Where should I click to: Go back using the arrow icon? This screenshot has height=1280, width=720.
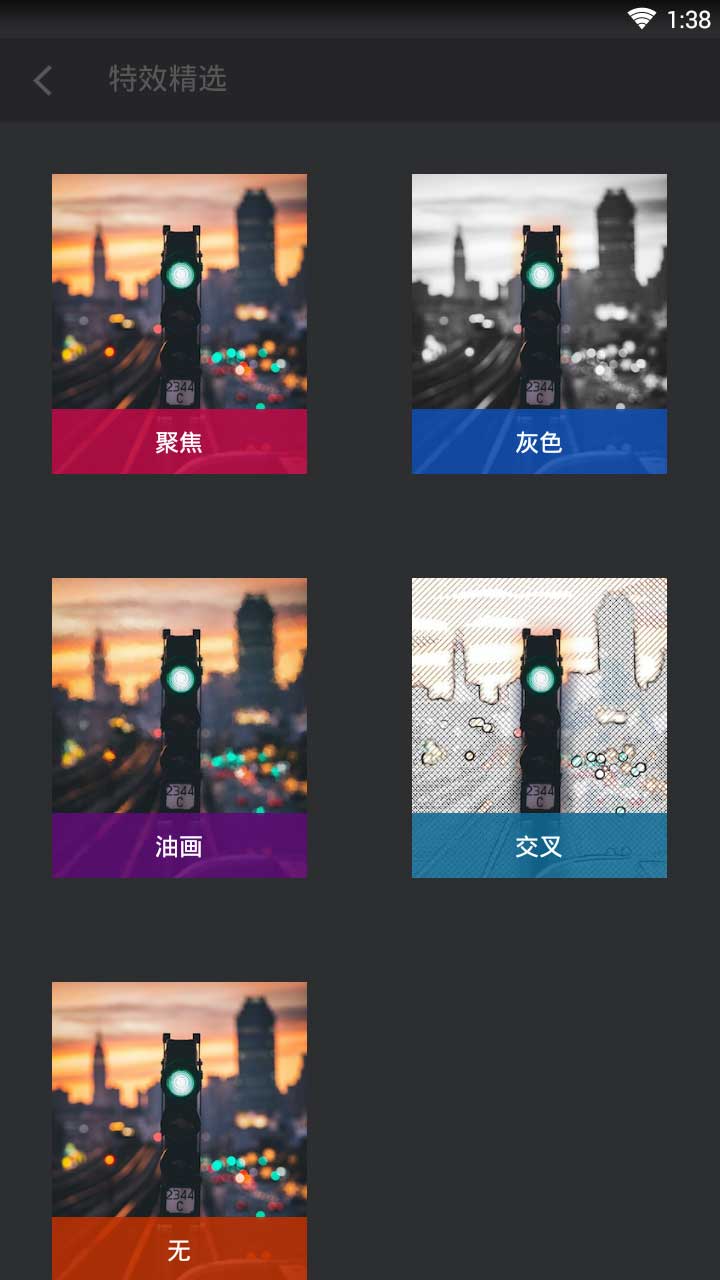click(42, 80)
